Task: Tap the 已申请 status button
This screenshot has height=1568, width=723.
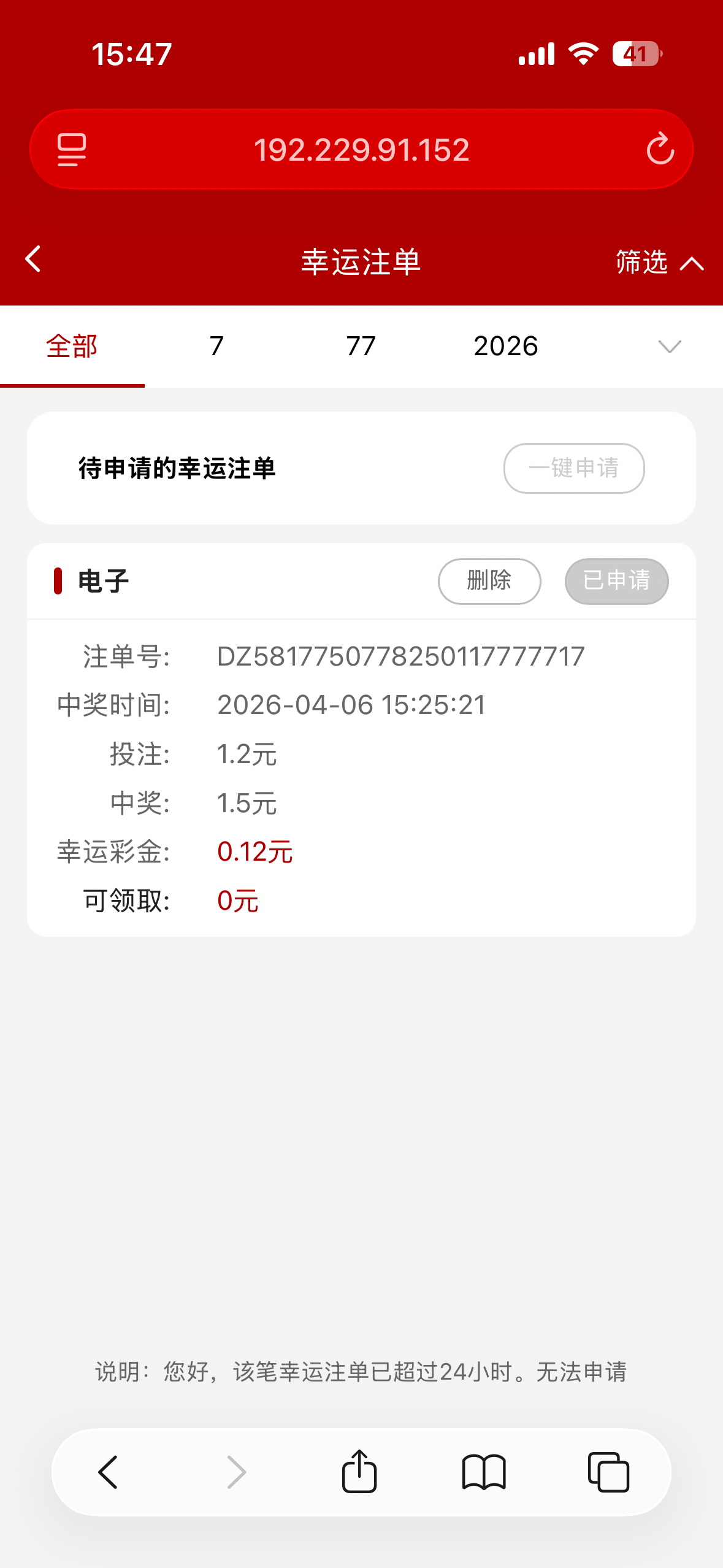Action: (x=616, y=581)
